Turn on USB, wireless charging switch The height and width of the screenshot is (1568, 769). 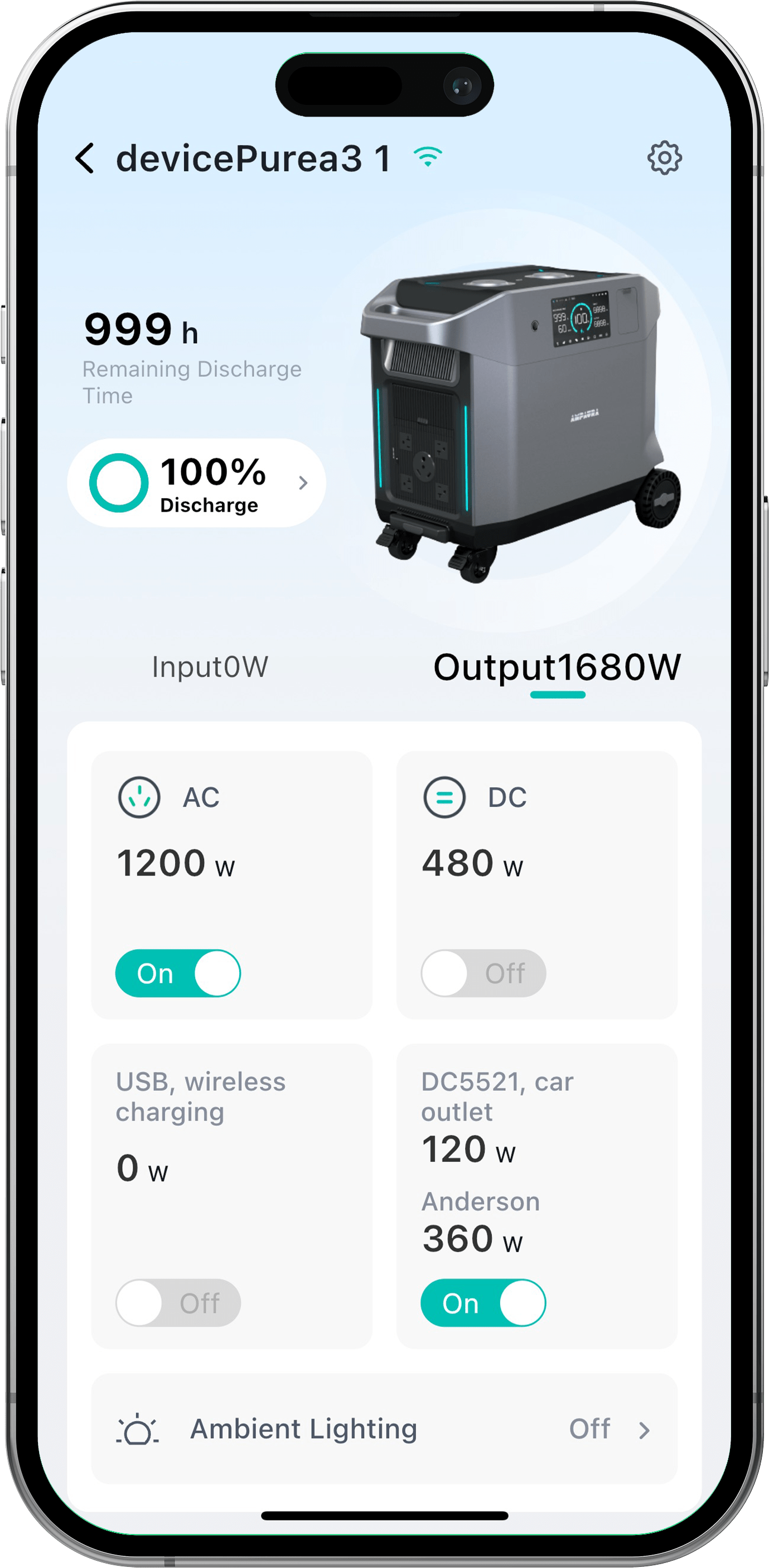click(178, 1303)
